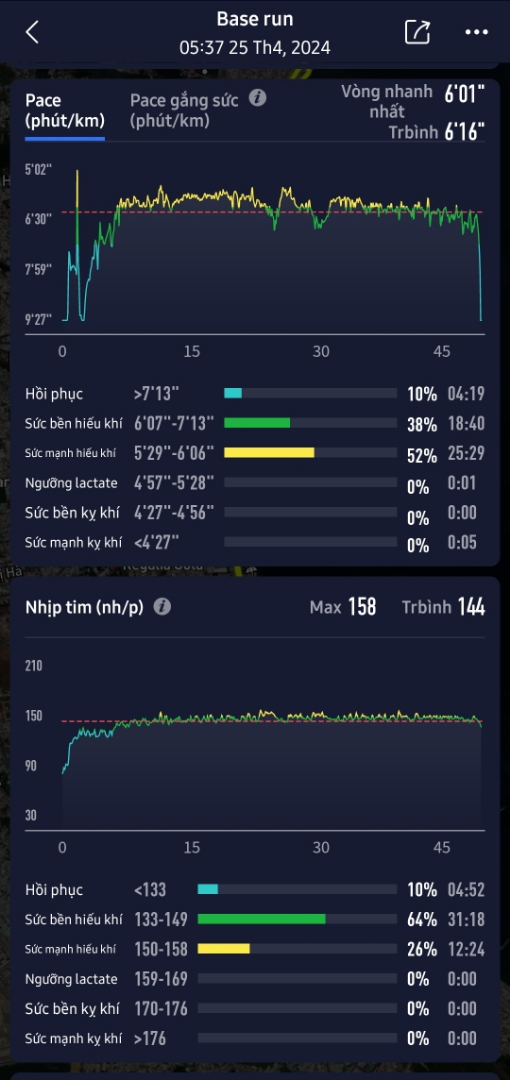
Task: Select the Pace (phút/km) tab
Action: tap(65, 110)
